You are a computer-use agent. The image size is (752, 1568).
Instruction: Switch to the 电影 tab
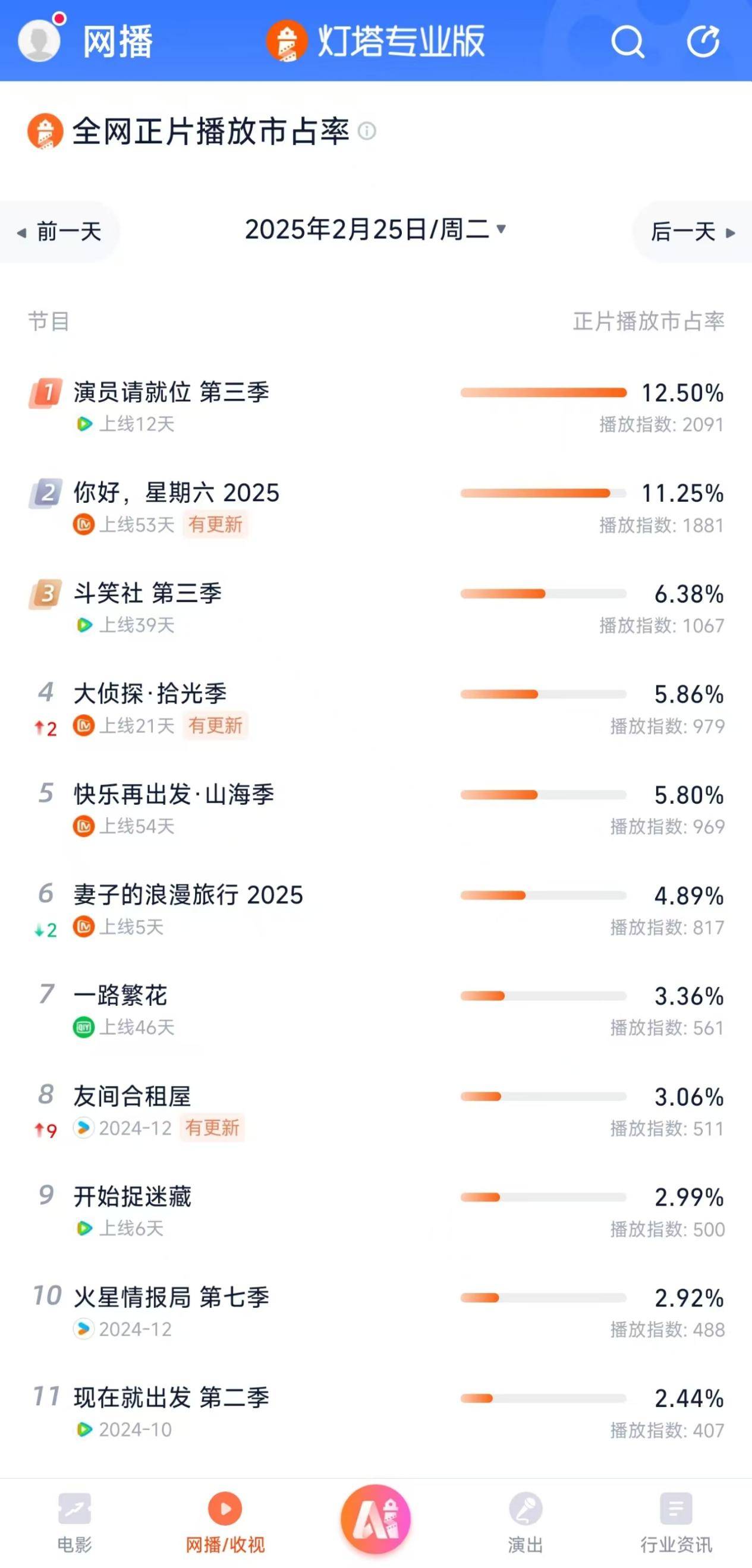74,1523
